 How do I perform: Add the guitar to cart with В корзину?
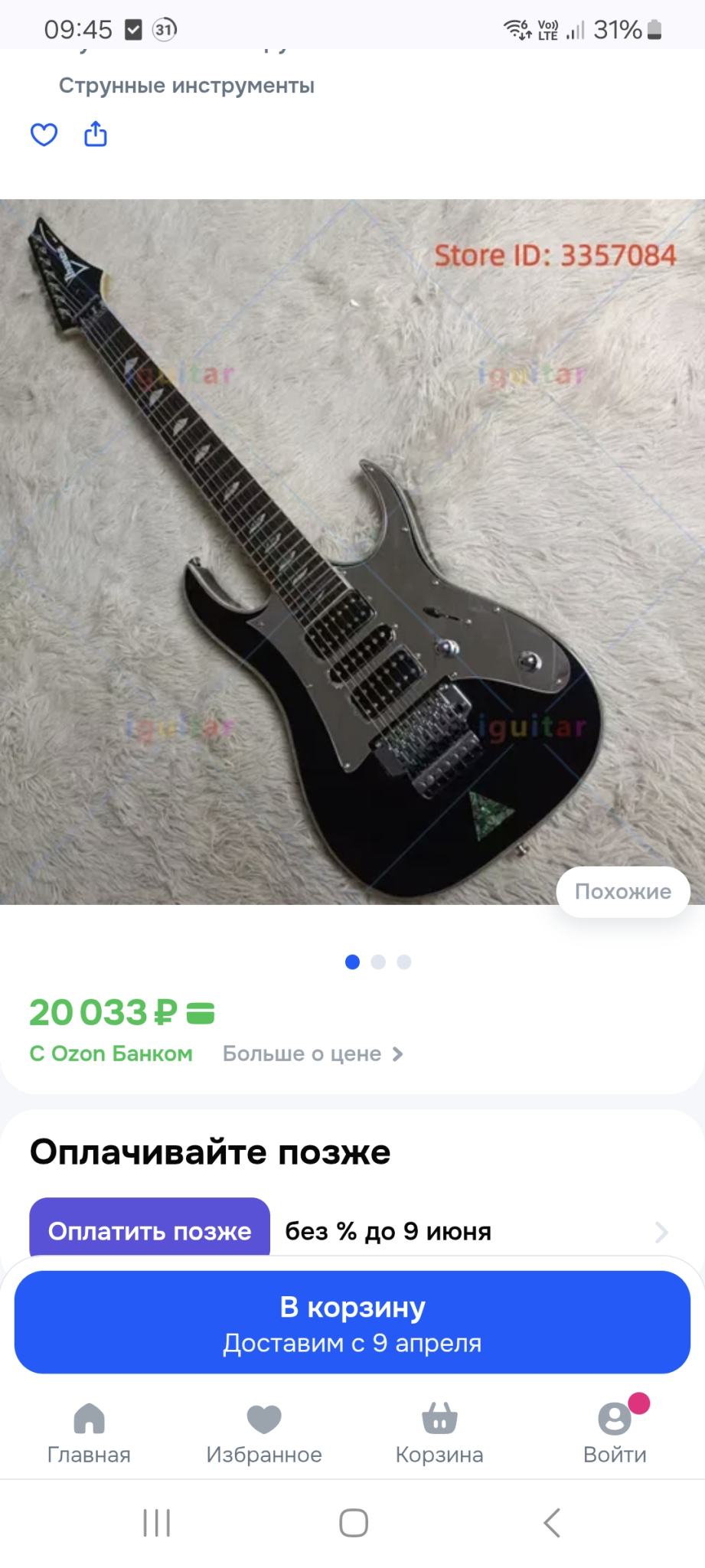click(x=352, y=1322)
